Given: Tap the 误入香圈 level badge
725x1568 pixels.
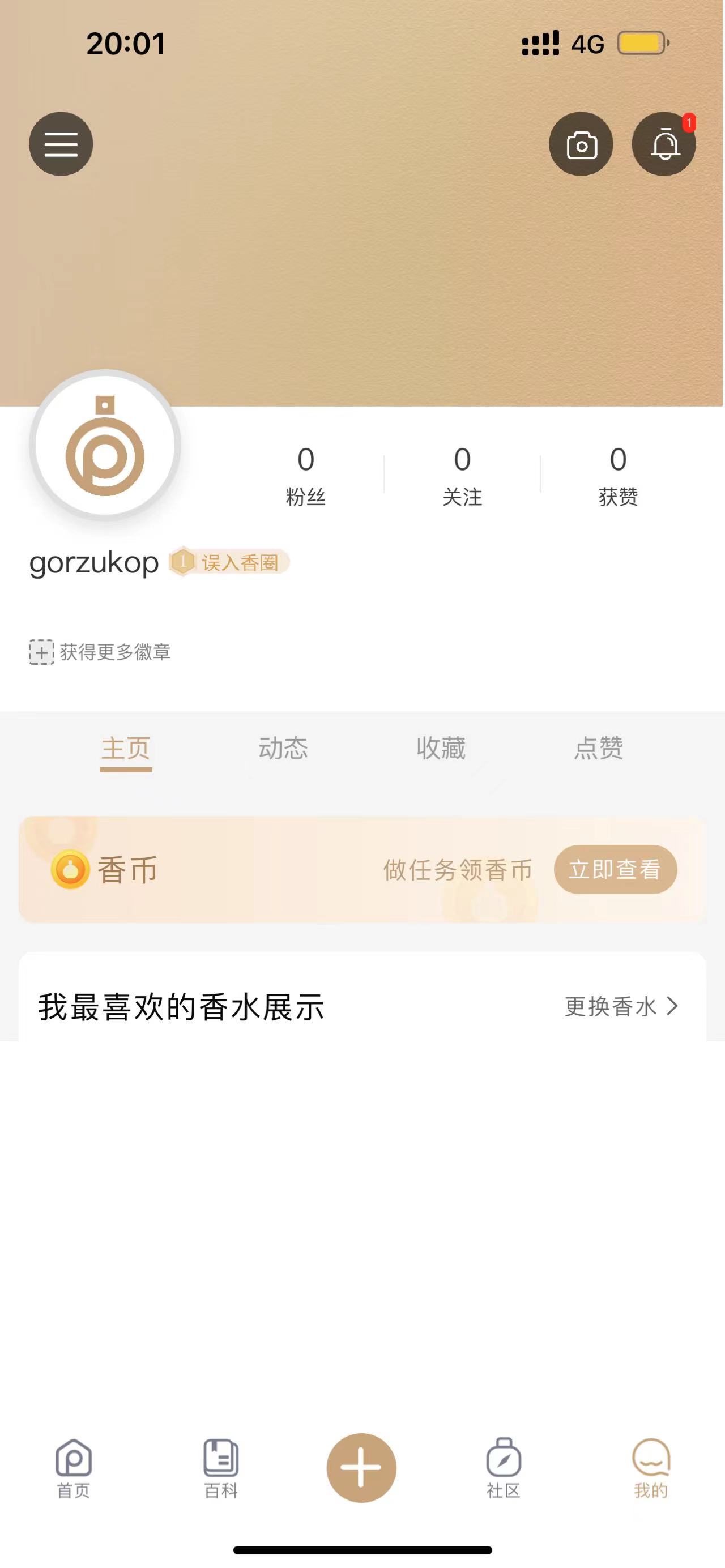Looking at the screenshot, I should 229,562.
